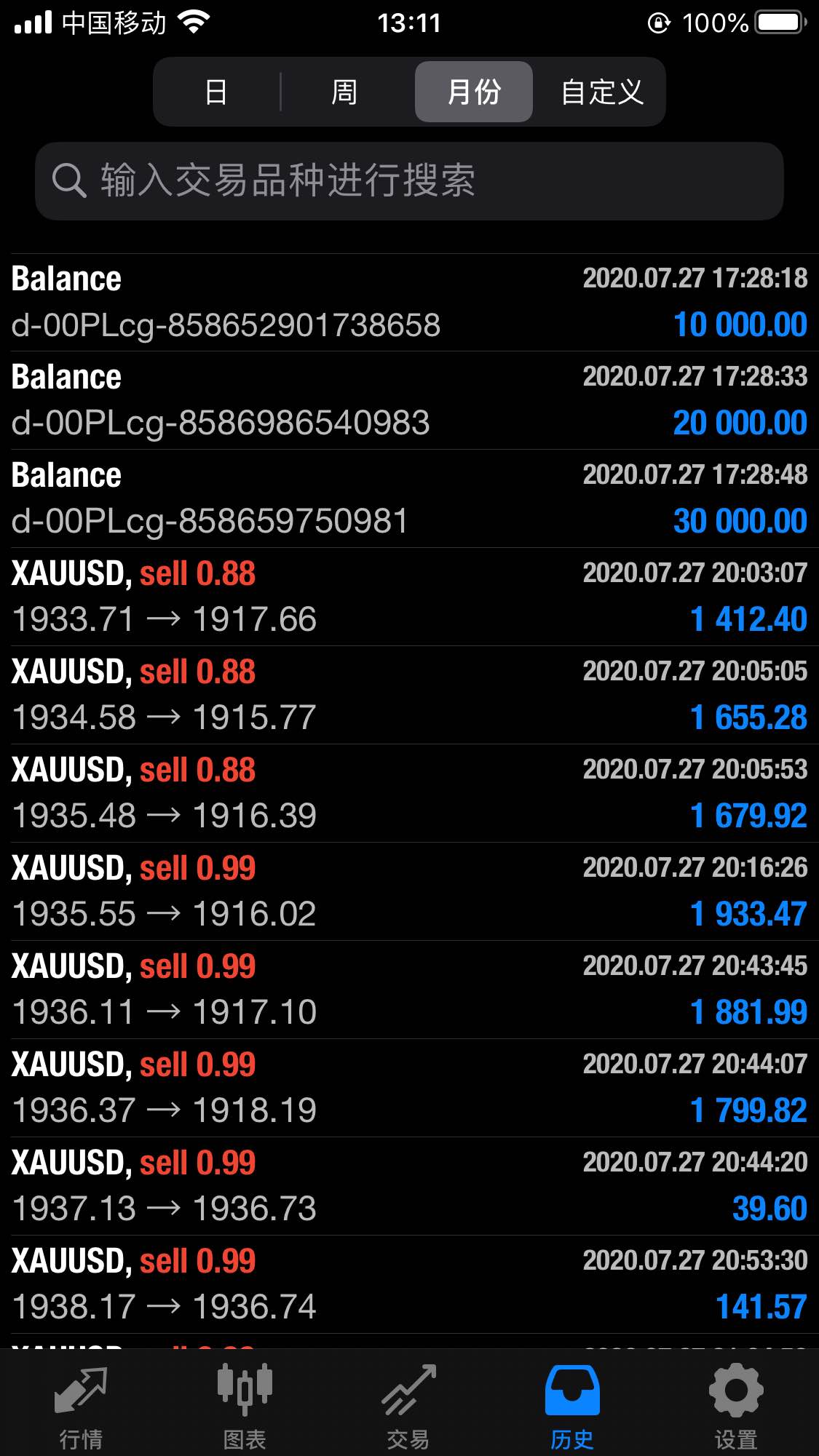Image resolution: width=819 pixels, height=1456 pixels.
Task: Switch to the 日 (day) period tab
Action: pyautogui.click(x=216, y=92)
